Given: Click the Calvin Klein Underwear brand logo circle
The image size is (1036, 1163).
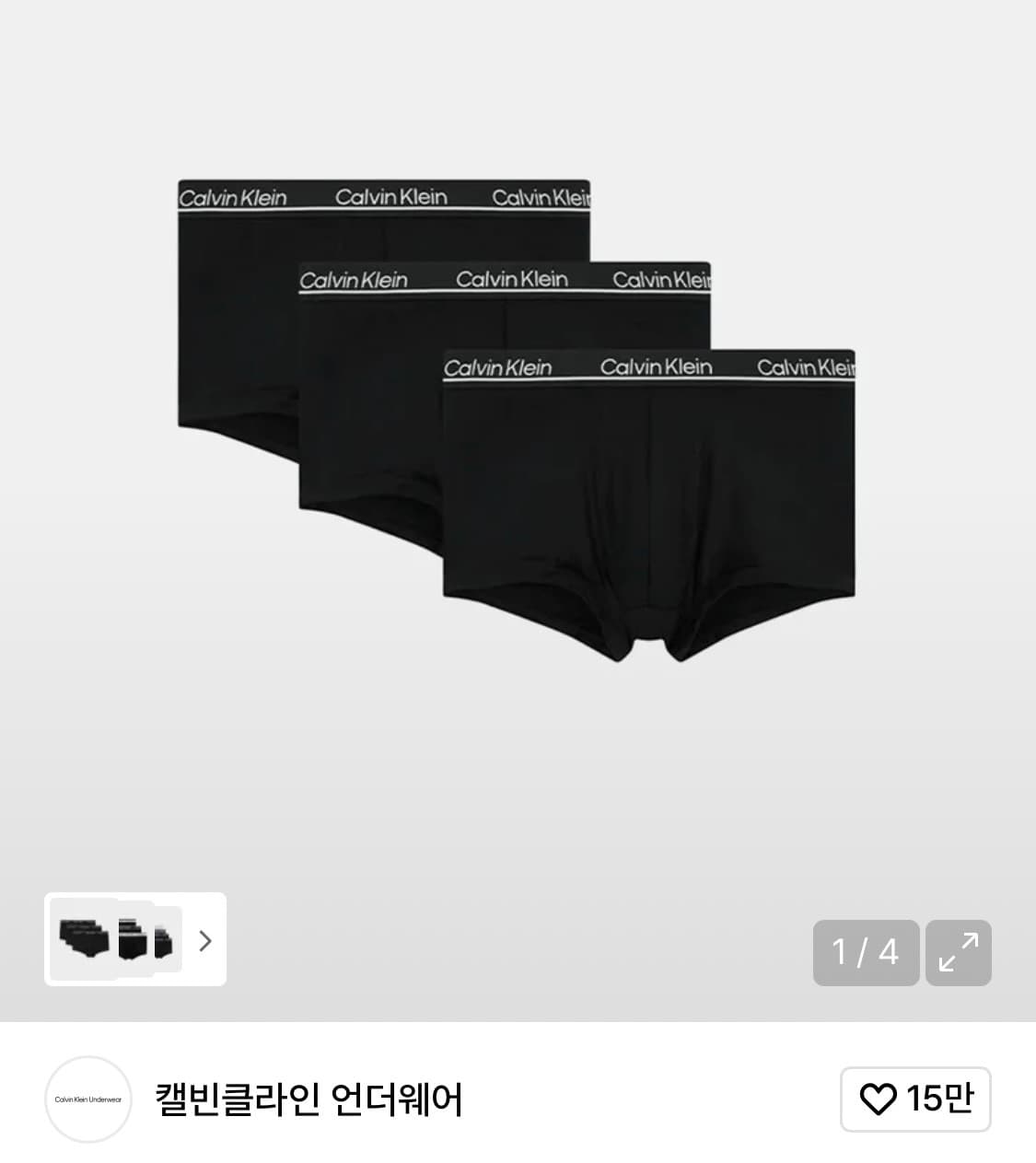Looking at the screenshot, I should pyautogui.click(x=87, y=1099).
